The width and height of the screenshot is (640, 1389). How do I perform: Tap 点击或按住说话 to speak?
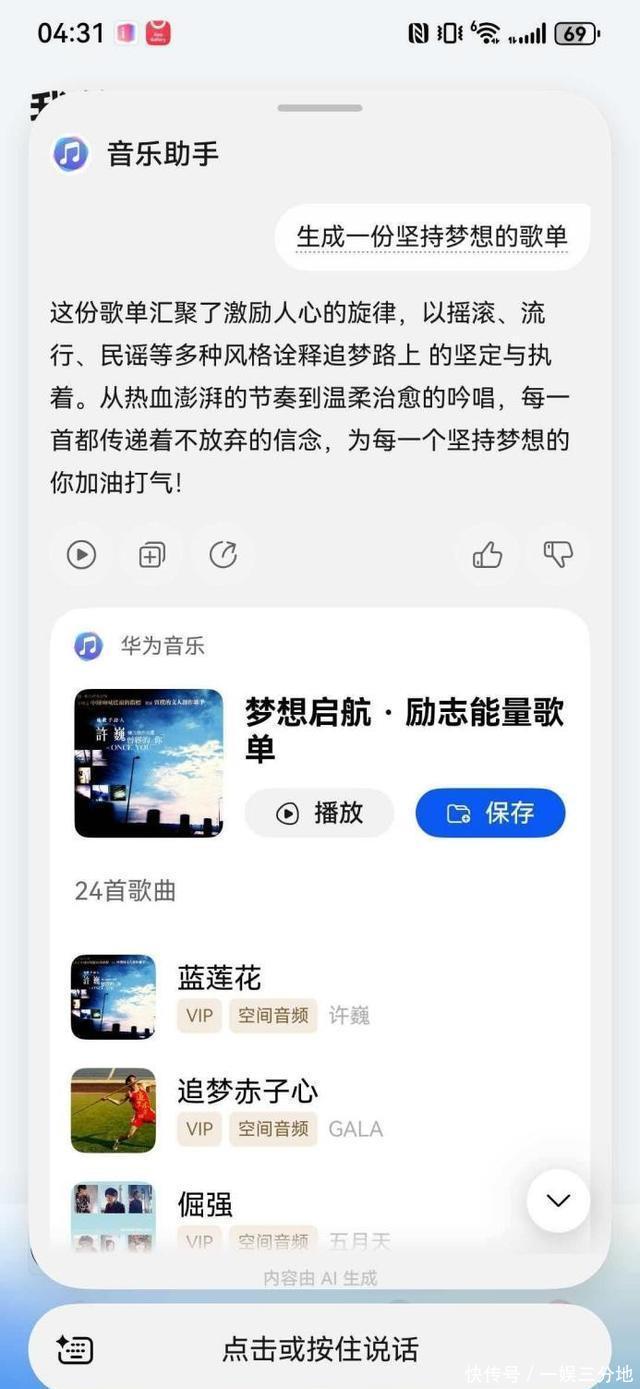[x=320, y=1349]
